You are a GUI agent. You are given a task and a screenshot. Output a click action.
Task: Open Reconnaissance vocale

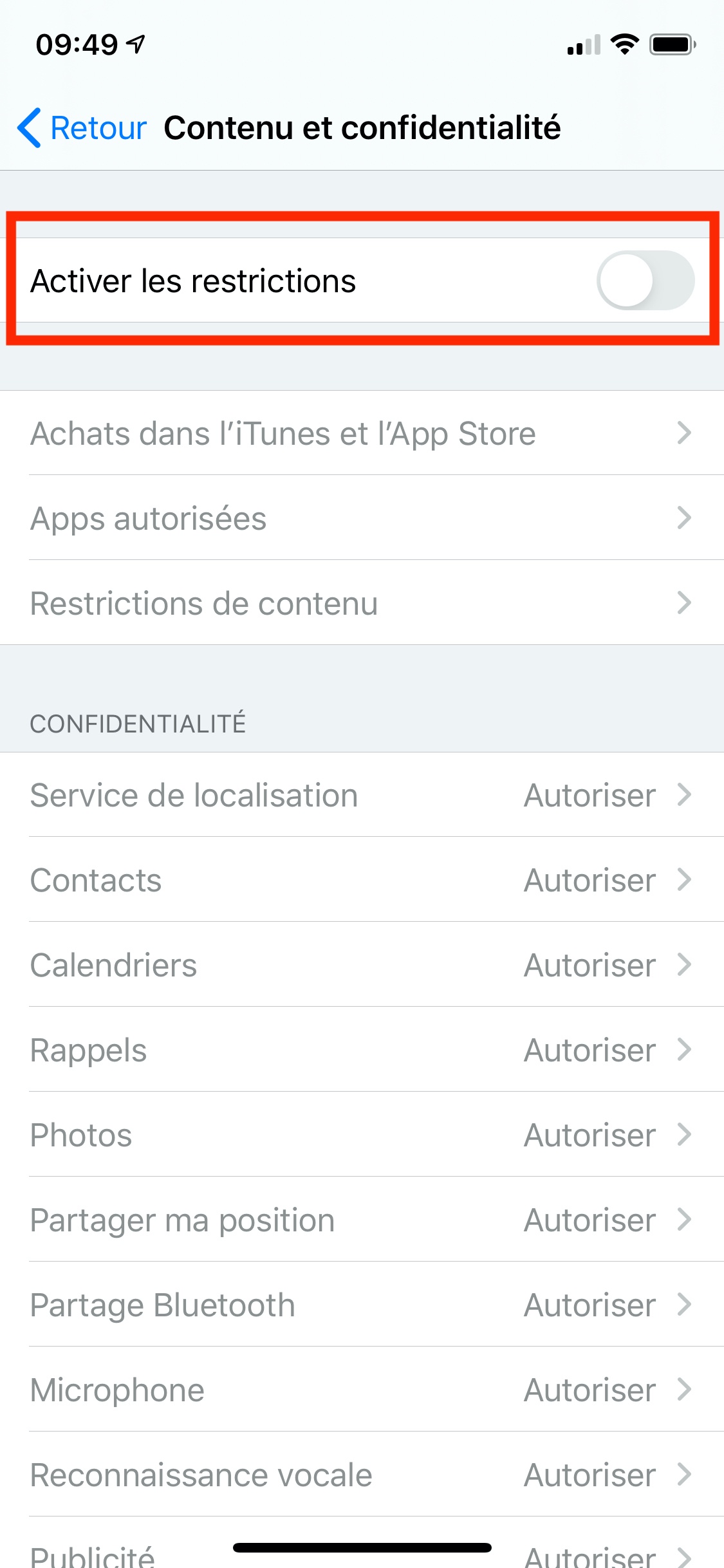pos(362,1475)
